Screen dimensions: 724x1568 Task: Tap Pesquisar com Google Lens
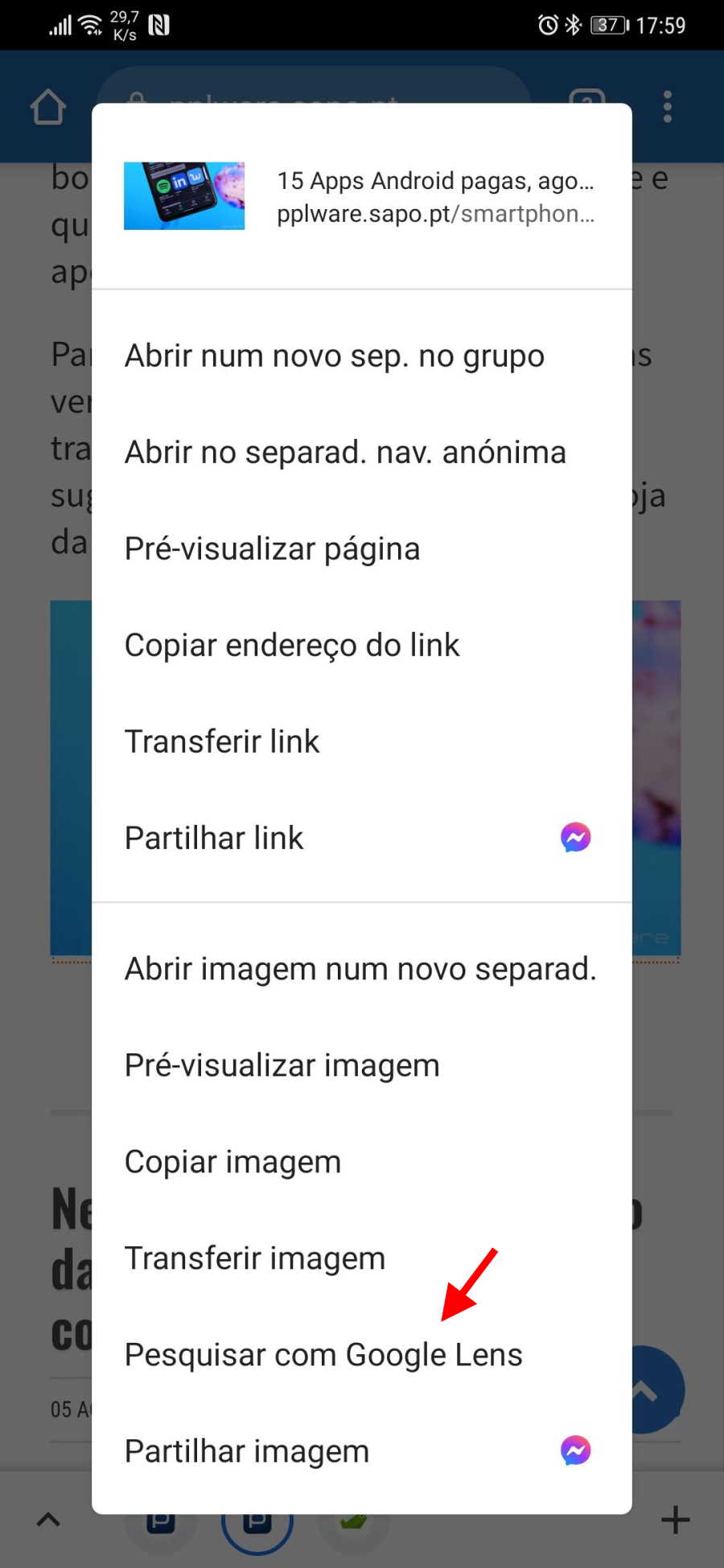coord(362,1355)
